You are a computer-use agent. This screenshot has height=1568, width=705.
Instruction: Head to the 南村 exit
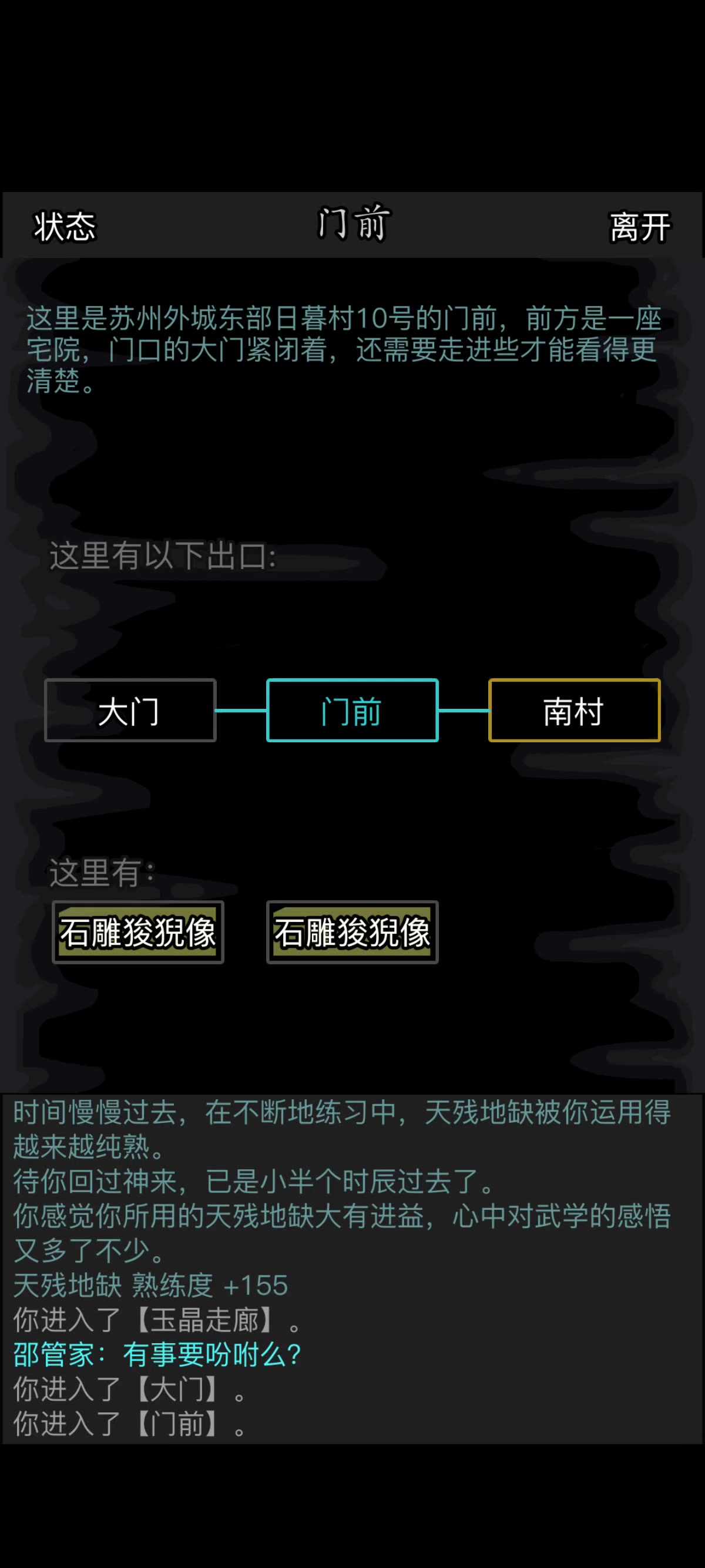pyautogui.click(x=574, y=711)
